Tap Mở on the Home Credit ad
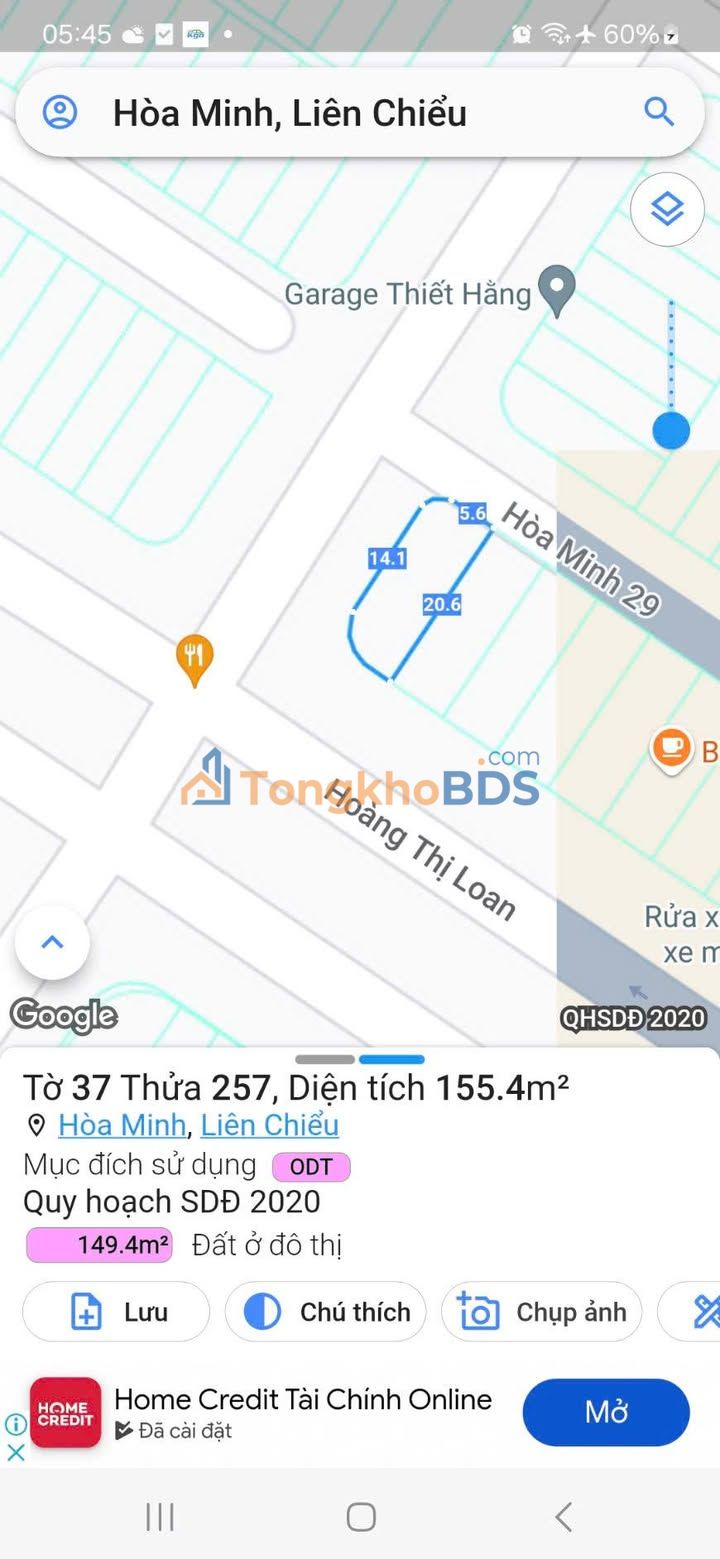This screenshot has height=1559, width=720. pyautogui.click(x=606, y=1412)
